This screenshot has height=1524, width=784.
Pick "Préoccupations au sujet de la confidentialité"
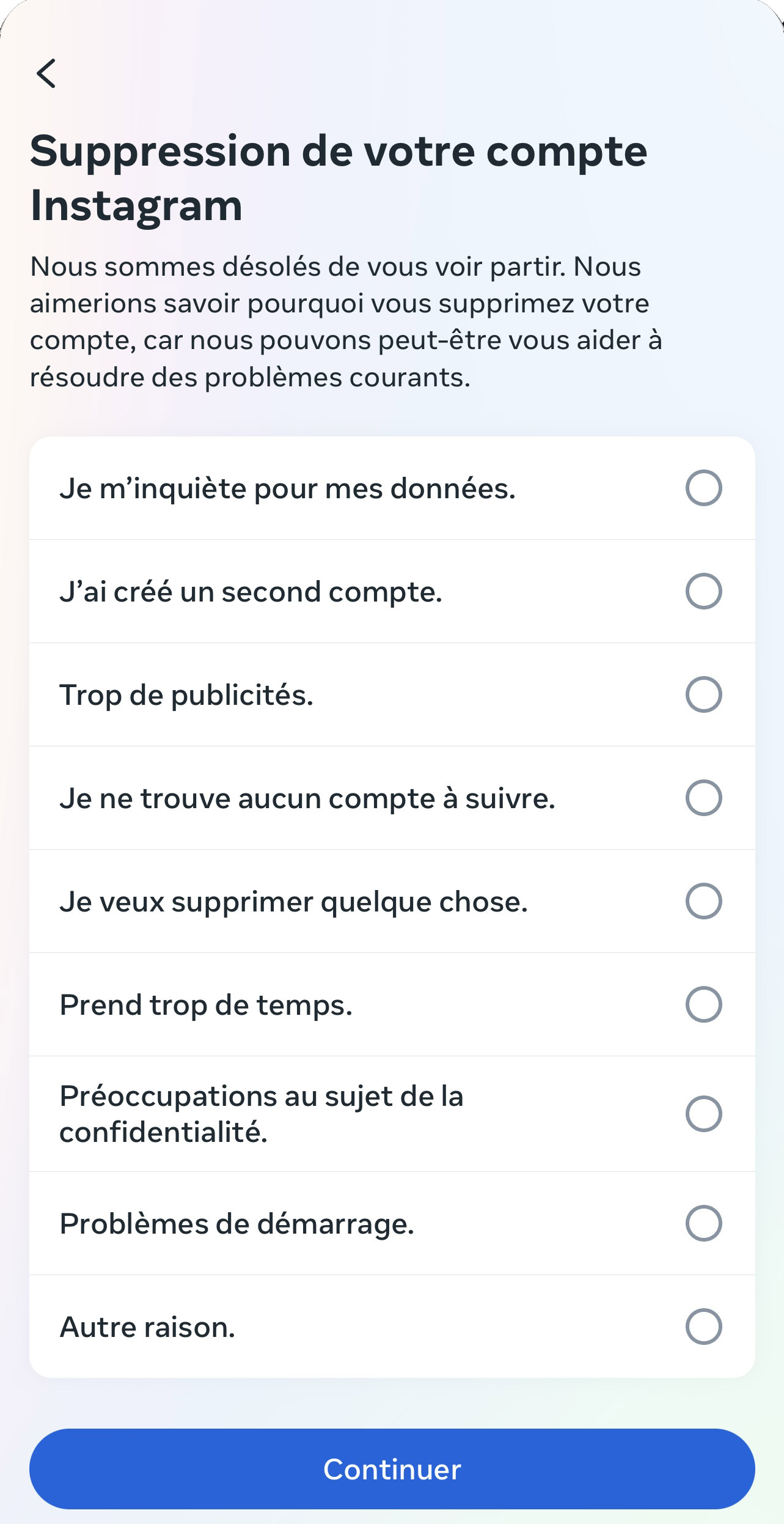tap(392, 1114)
